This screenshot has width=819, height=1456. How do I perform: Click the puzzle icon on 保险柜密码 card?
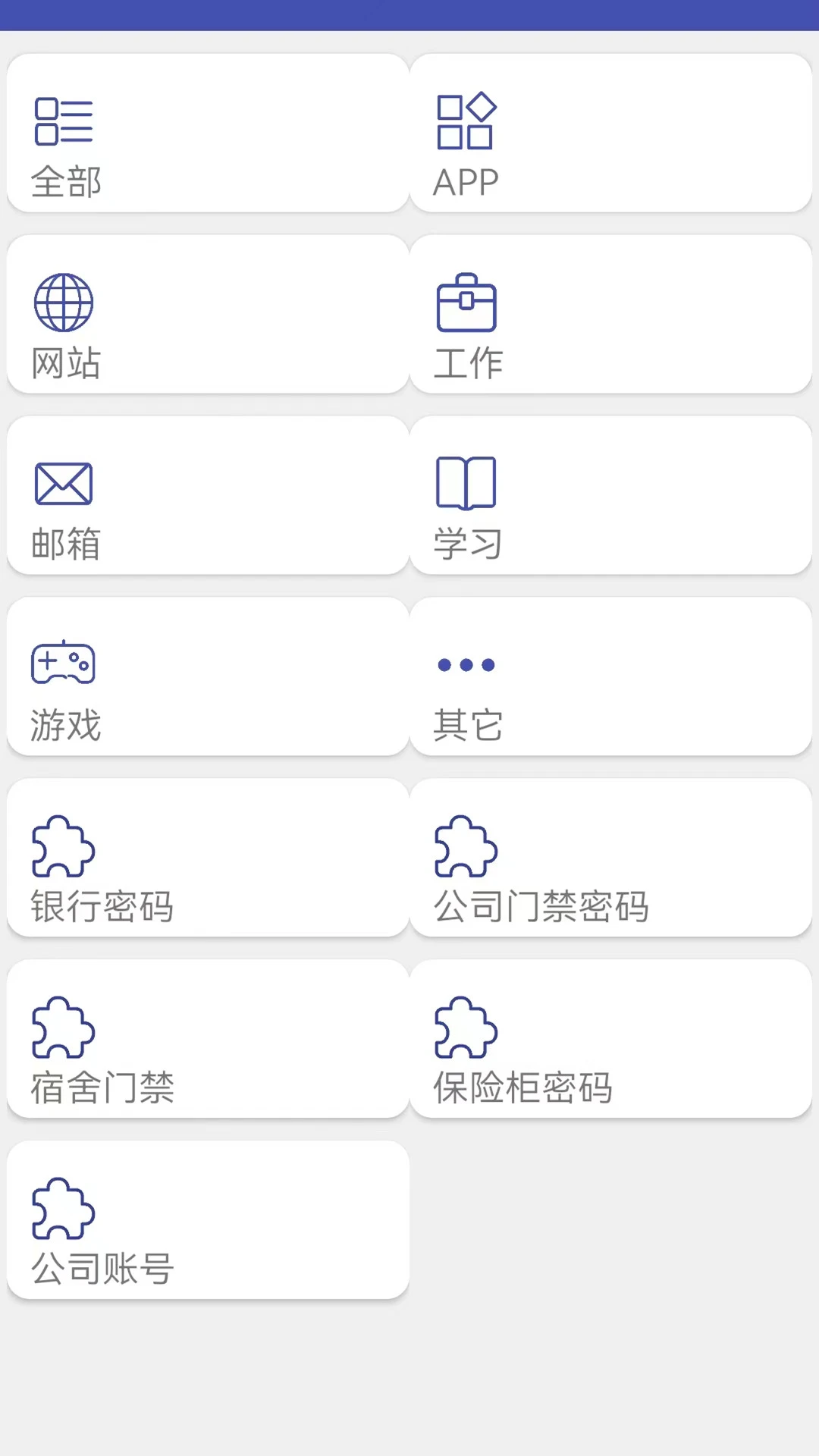click(x=466, y=1030)
